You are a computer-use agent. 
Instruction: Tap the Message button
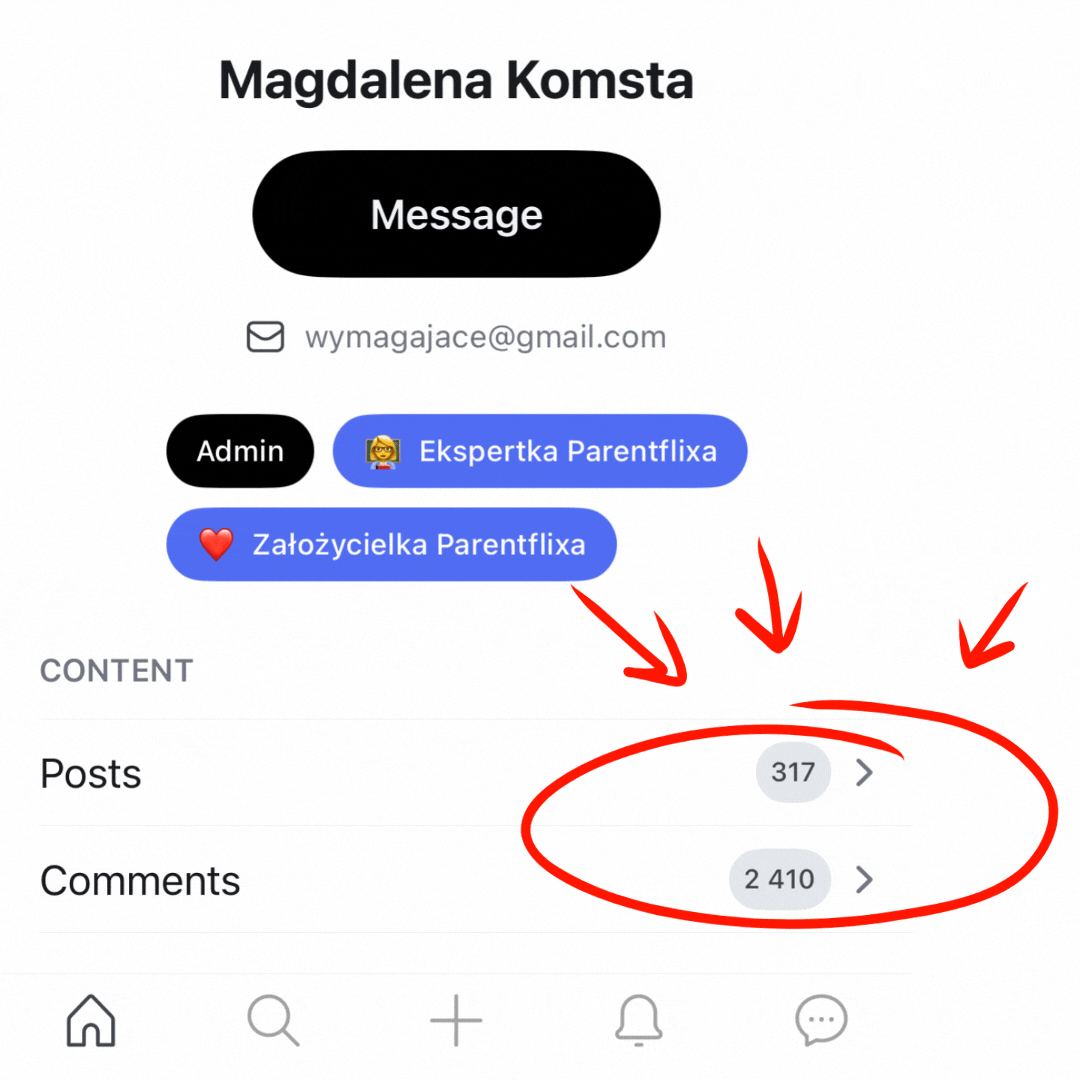(x=456, y=214)
